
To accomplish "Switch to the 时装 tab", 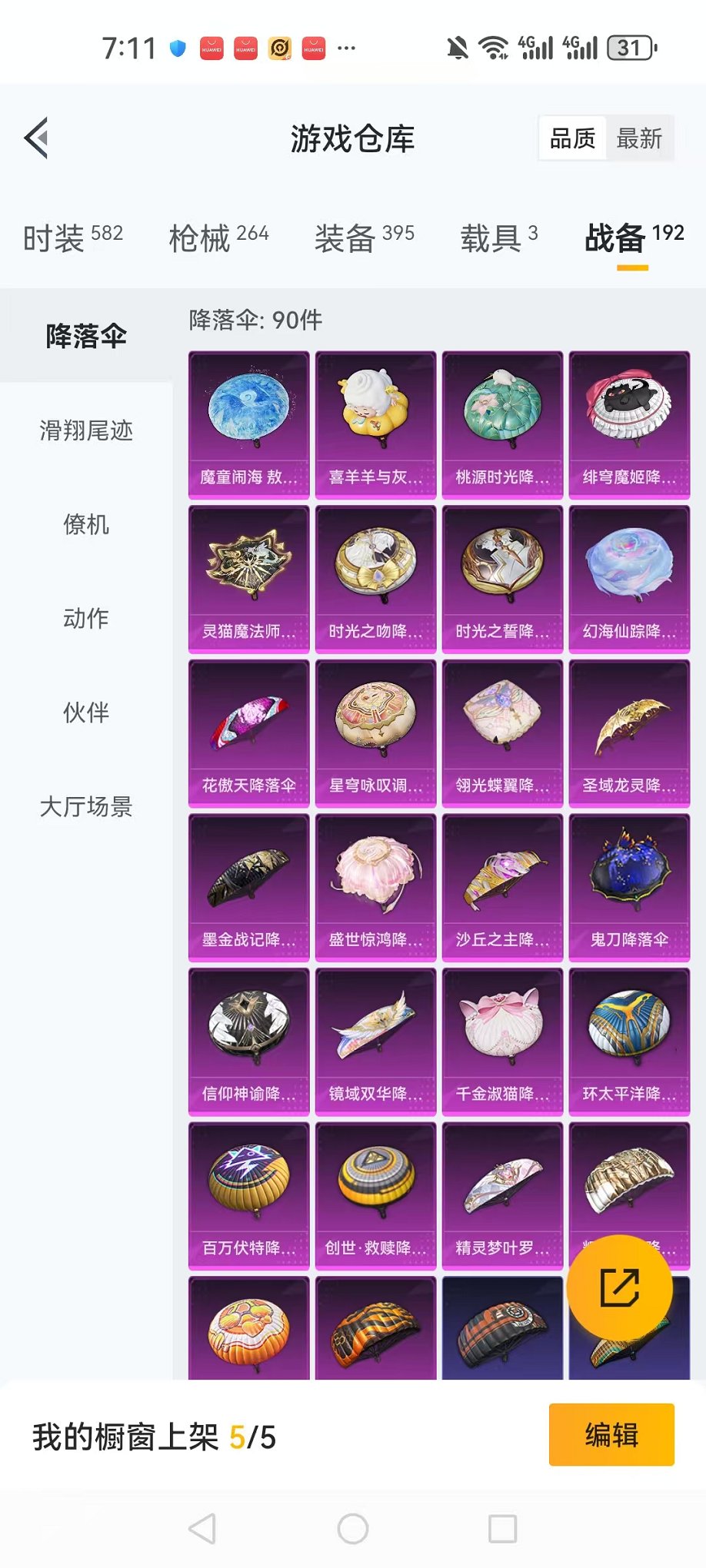I will [72, 238].
